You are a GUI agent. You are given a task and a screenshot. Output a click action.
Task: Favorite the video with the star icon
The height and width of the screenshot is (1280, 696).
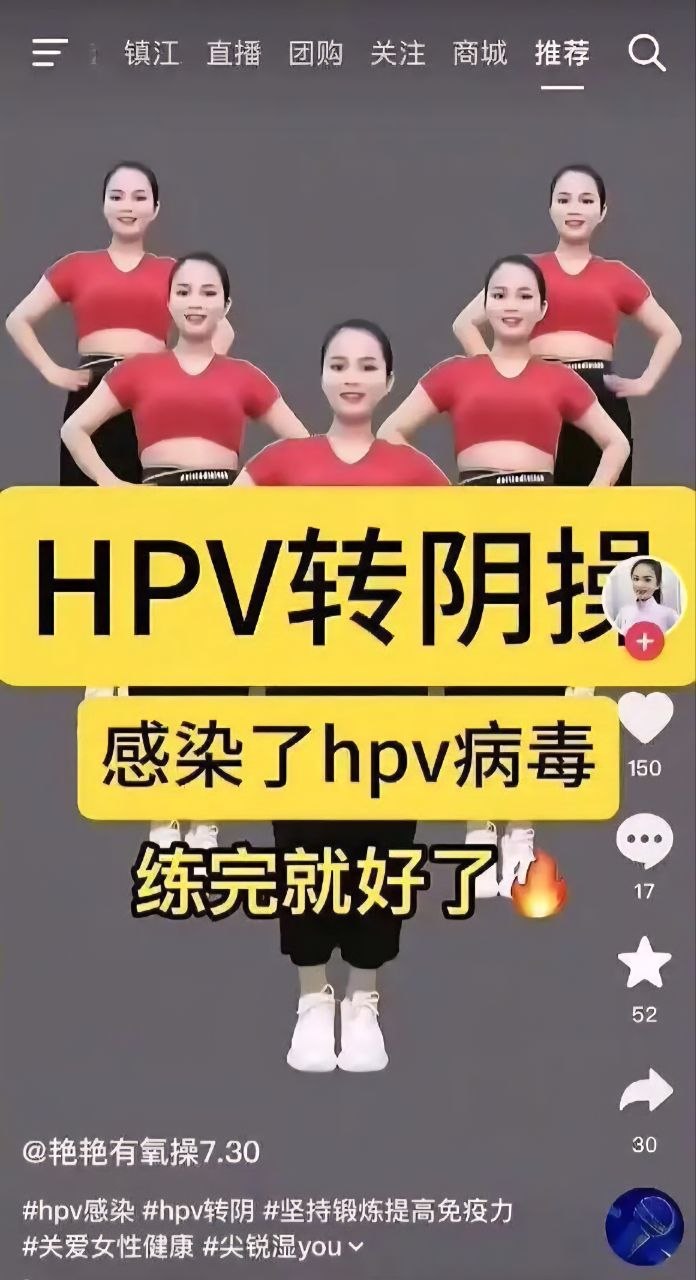[645, 962]
